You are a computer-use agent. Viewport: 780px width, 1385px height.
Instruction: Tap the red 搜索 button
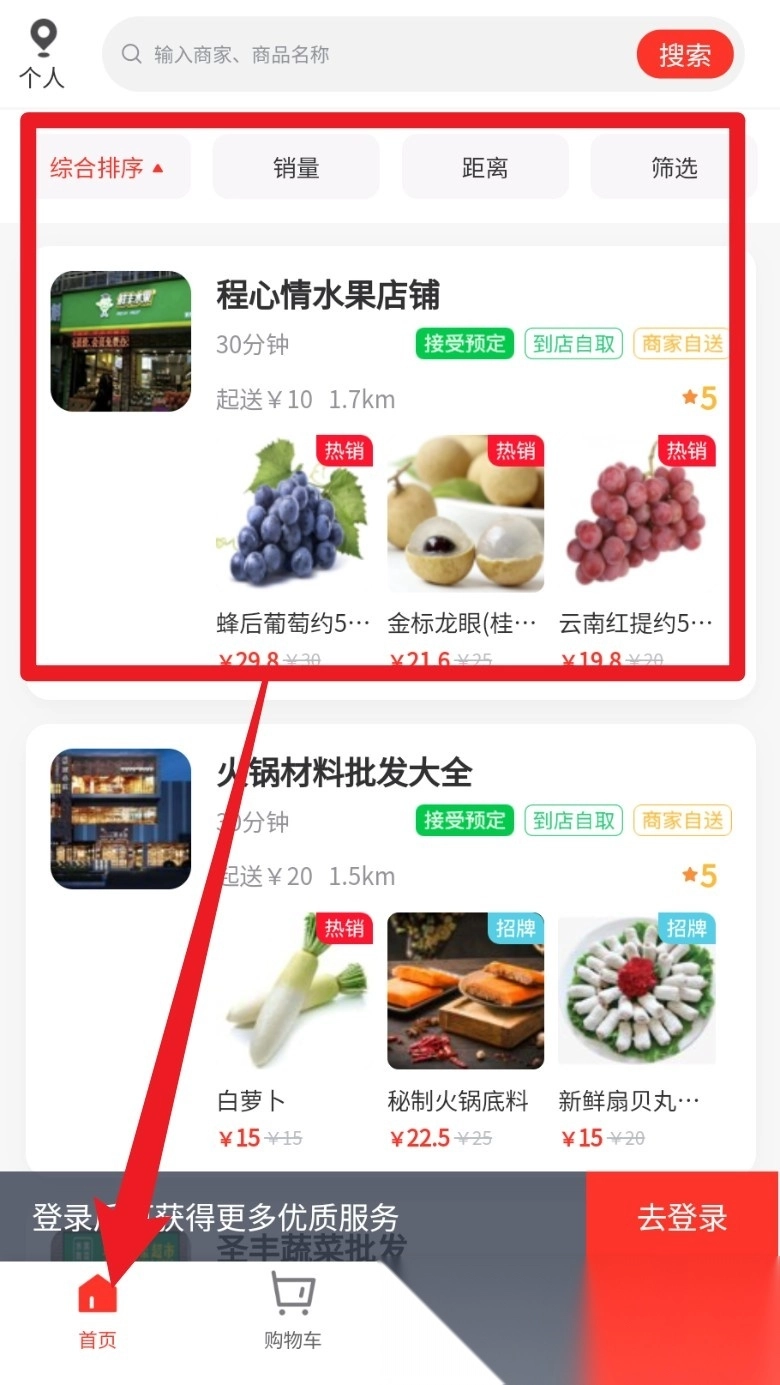[685, 55]
